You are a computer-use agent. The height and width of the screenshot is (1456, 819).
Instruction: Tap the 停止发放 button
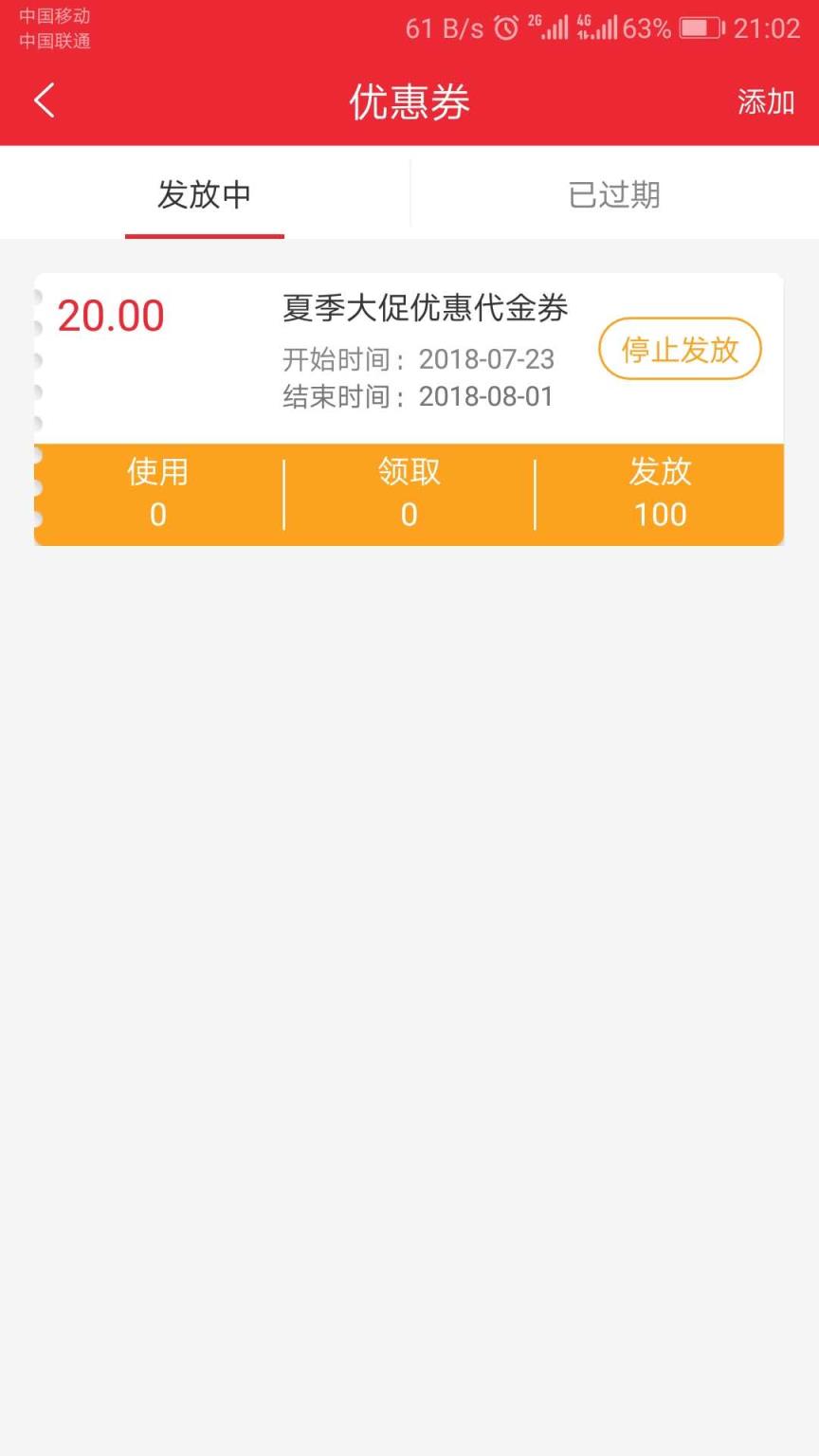680,349
